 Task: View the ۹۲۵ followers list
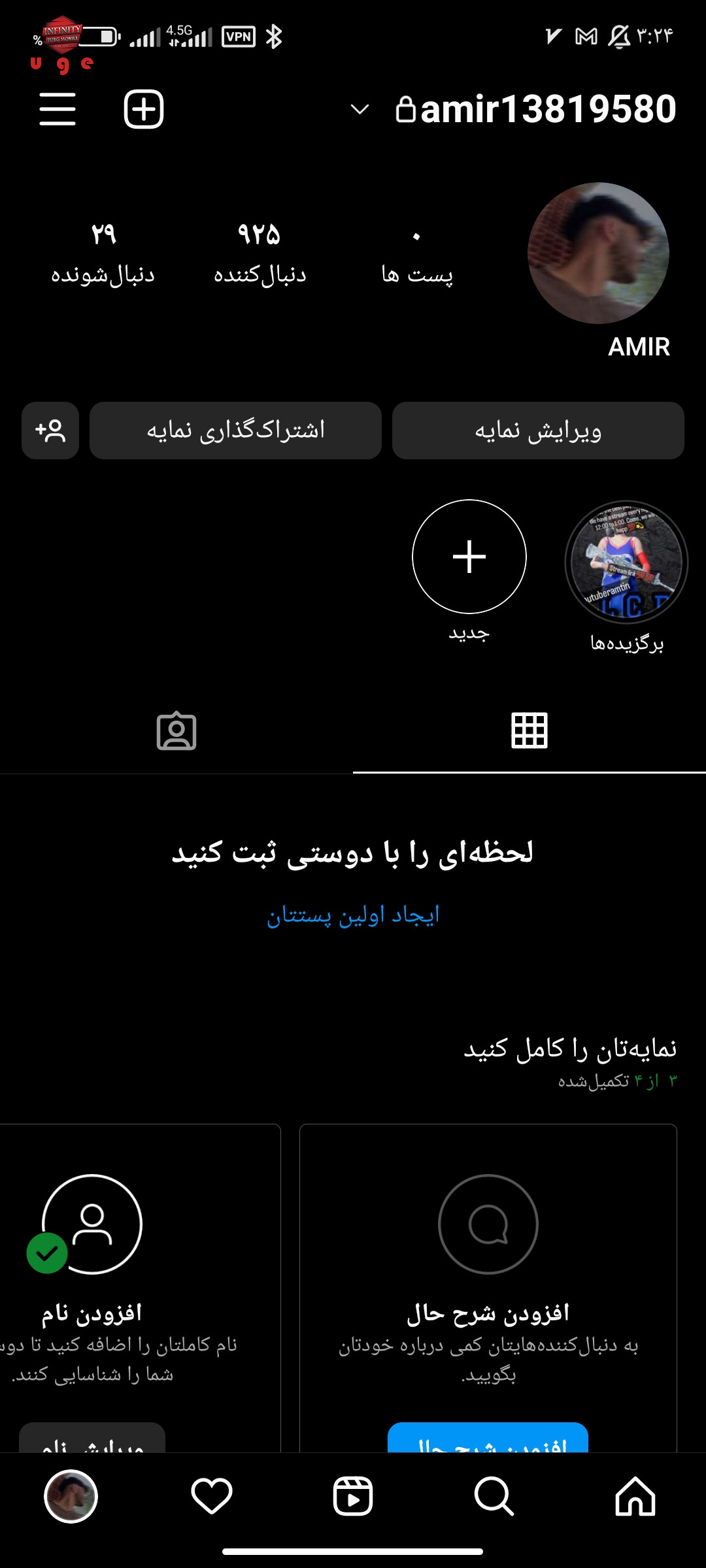(x=260, y=253)
